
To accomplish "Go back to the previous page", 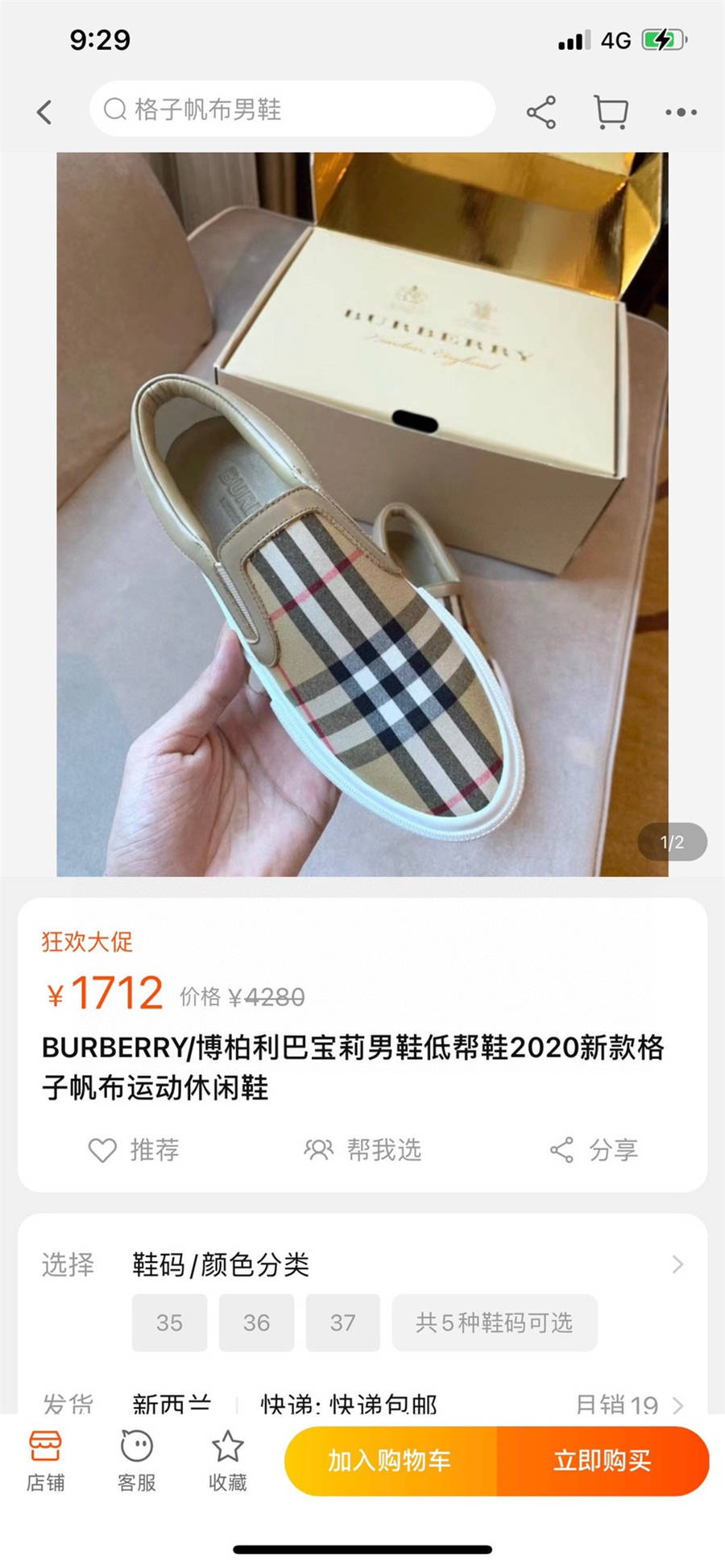I will pos(45,112).
